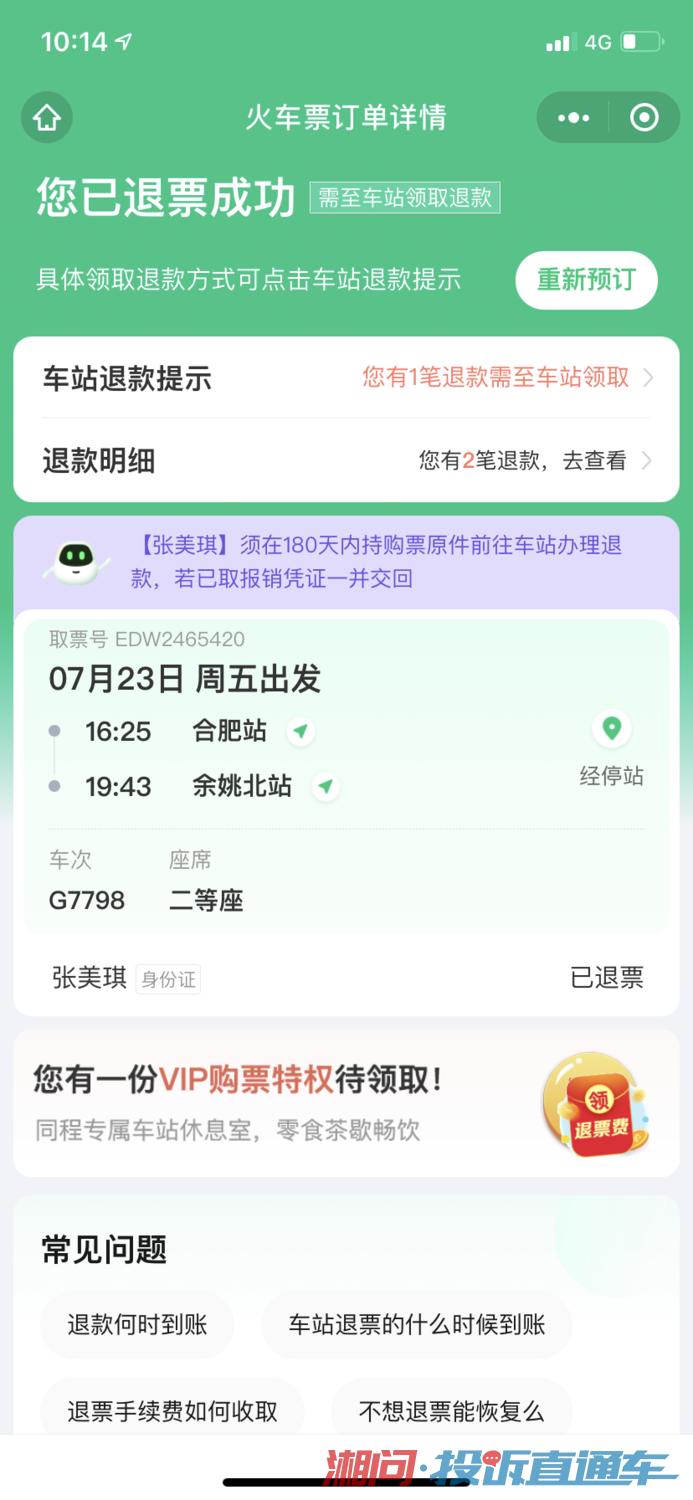Ask 退票手续费如何收取
The width and height of the screenshot is (693, 1500).
coord(172,1411)
